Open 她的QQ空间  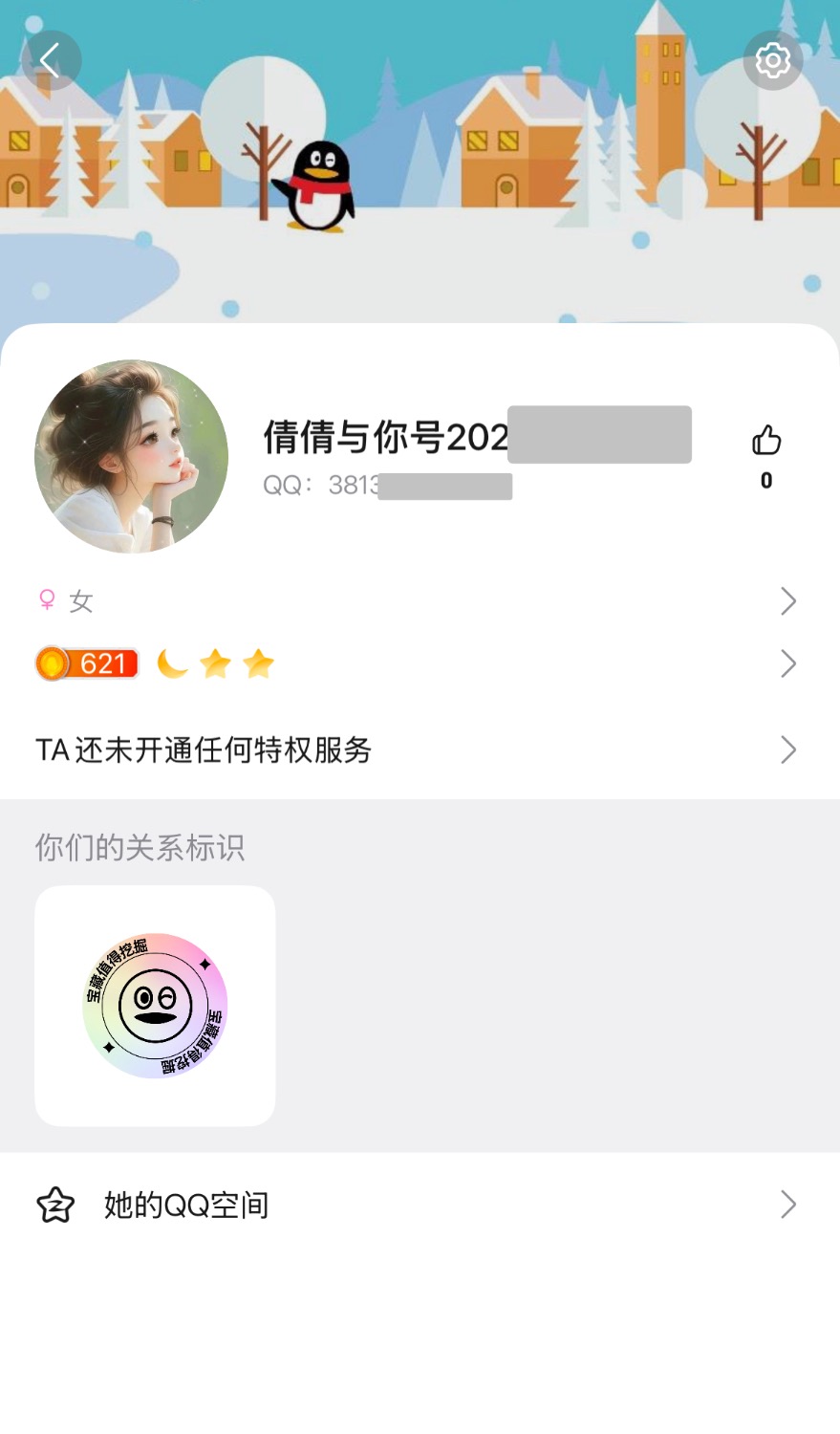(419, 1205)
